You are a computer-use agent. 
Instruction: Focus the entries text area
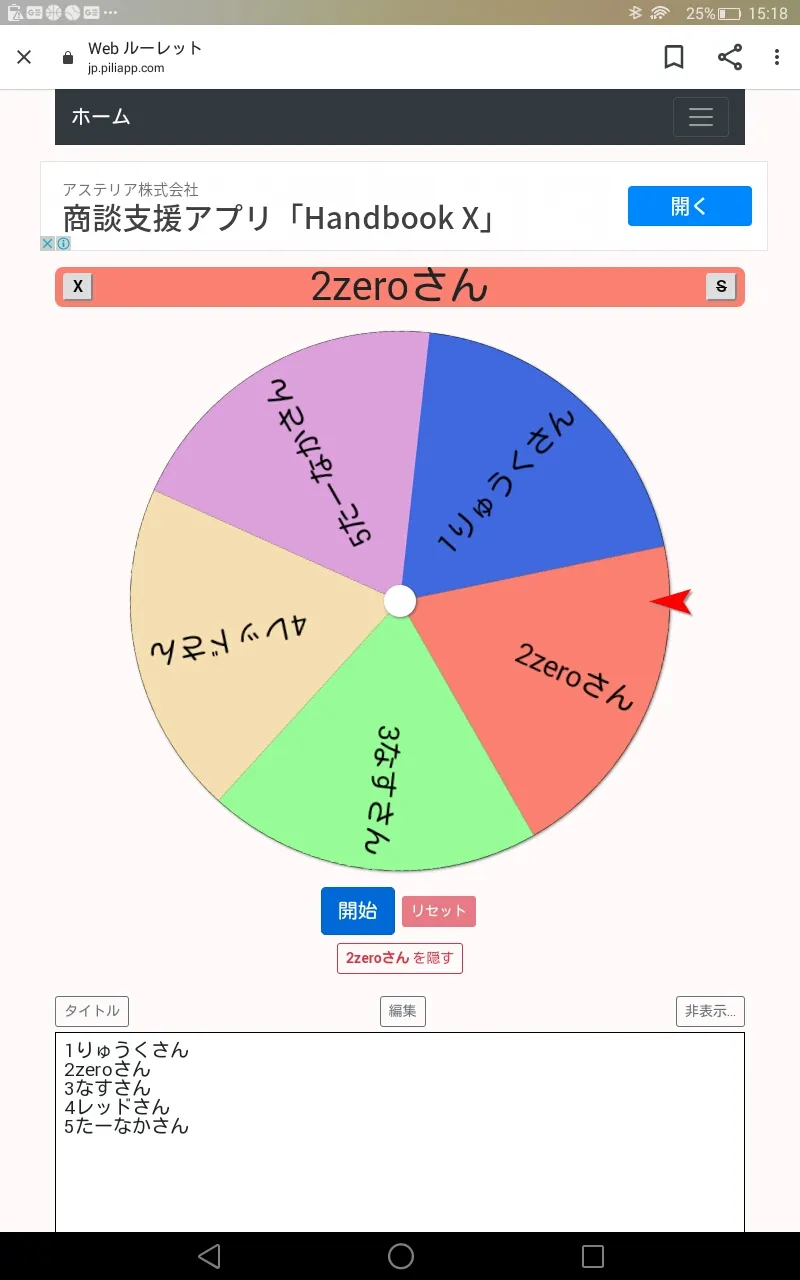(400, 1132)
